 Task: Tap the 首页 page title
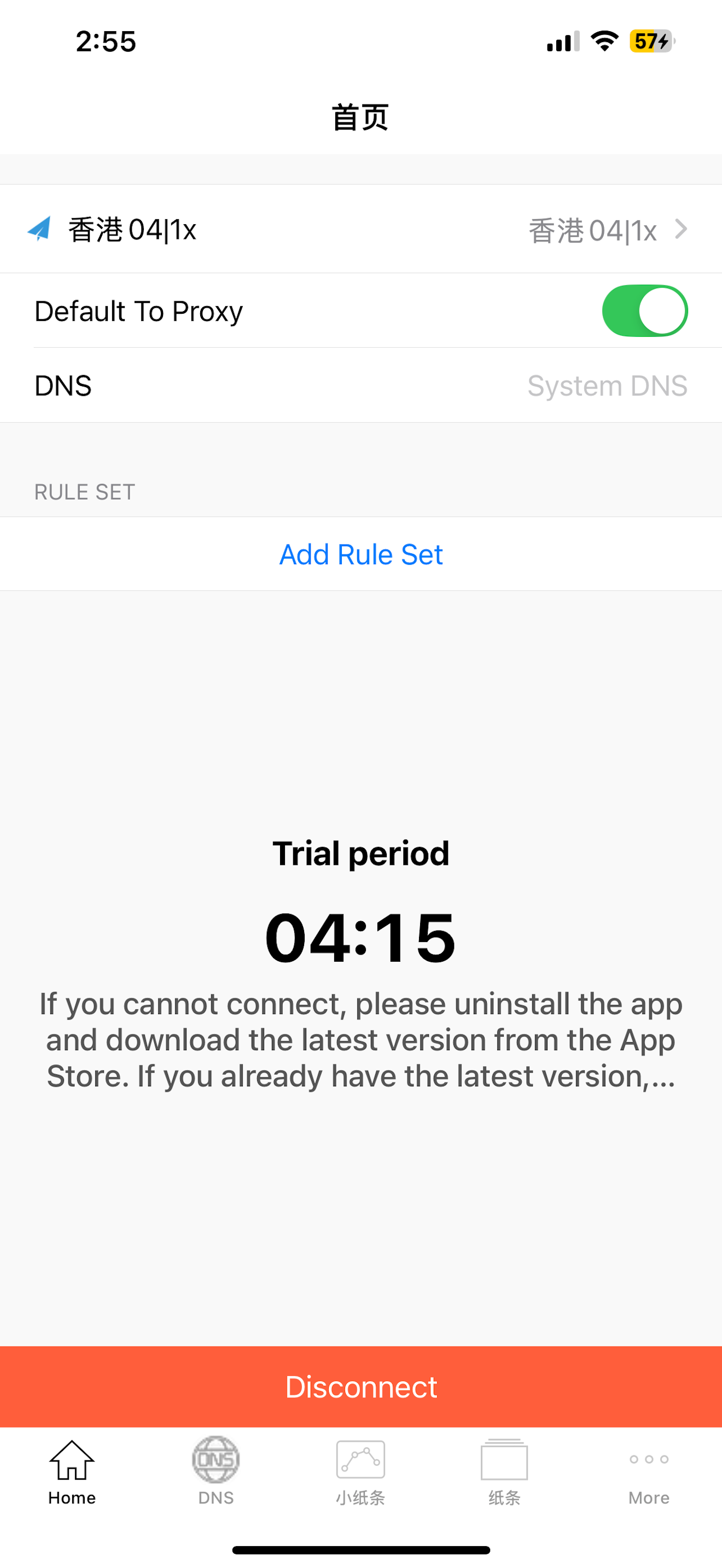coord(360,118)
